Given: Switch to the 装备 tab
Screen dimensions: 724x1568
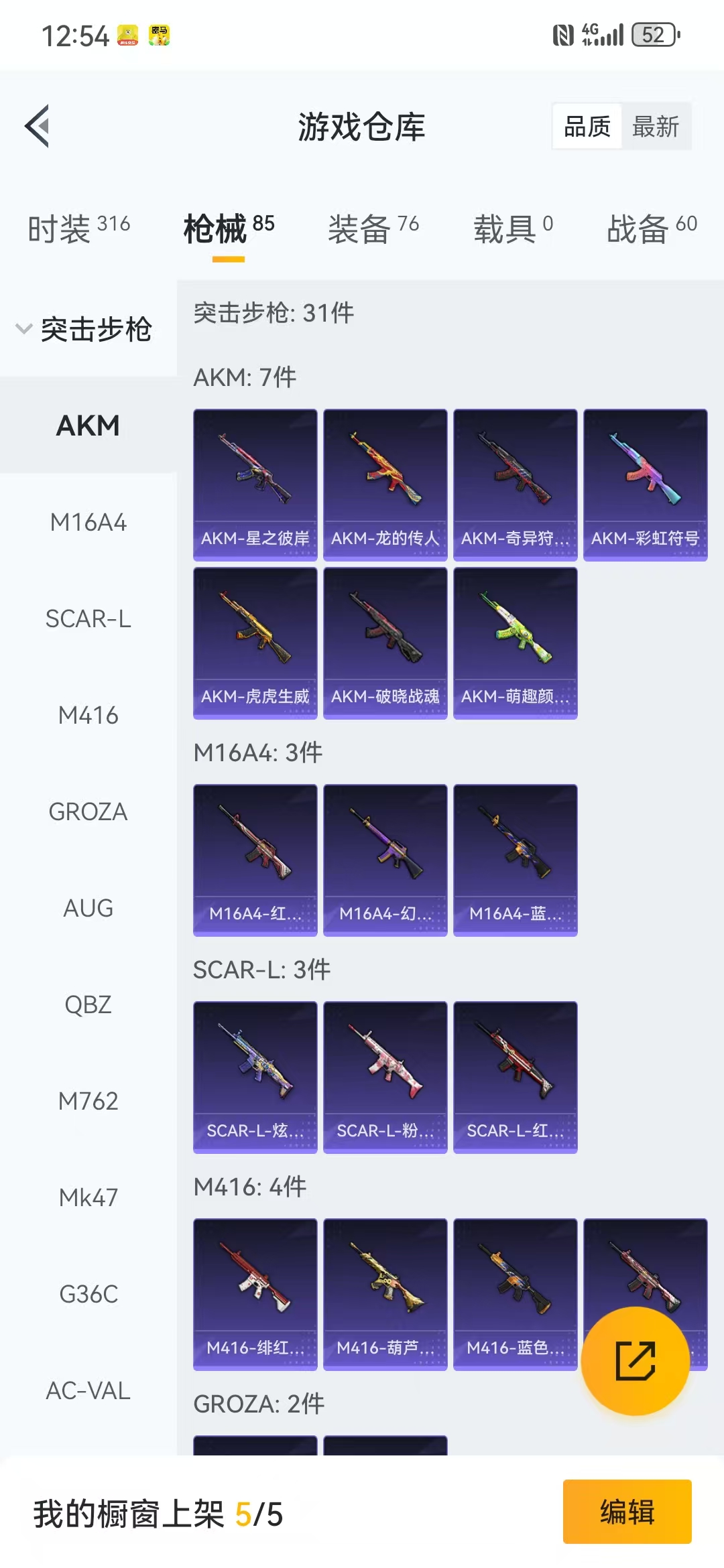Looking at the screenshot, I should (x=373, y=228).
